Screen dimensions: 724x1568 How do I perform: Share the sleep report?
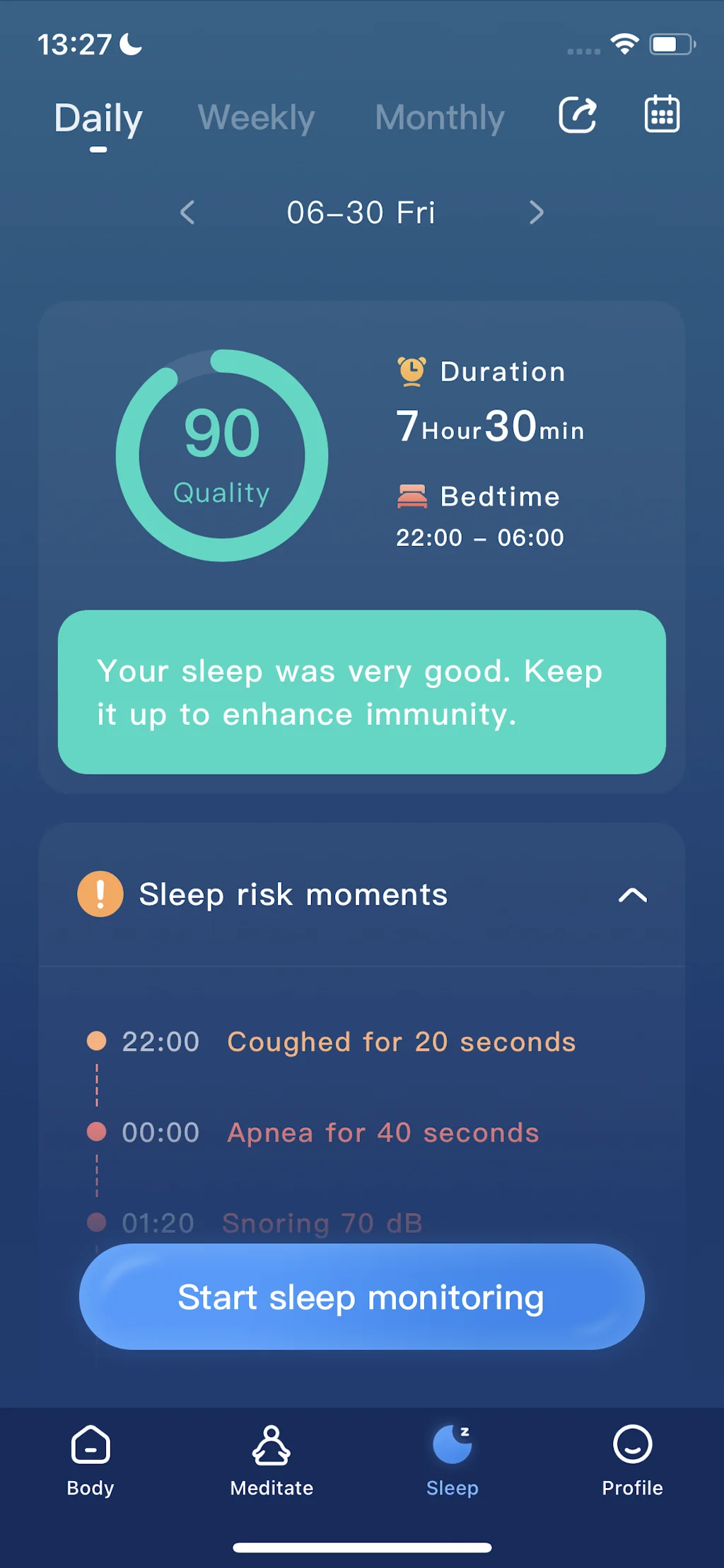[x=578, y=115]
